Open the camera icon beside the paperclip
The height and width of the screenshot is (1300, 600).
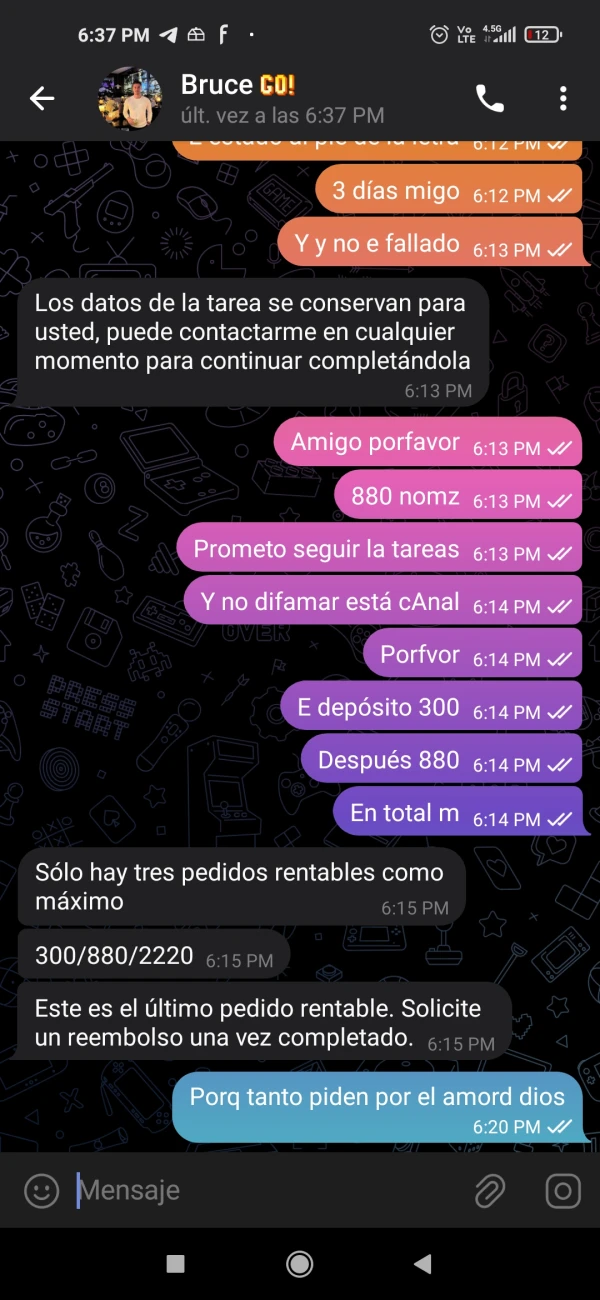point(563,1190)
